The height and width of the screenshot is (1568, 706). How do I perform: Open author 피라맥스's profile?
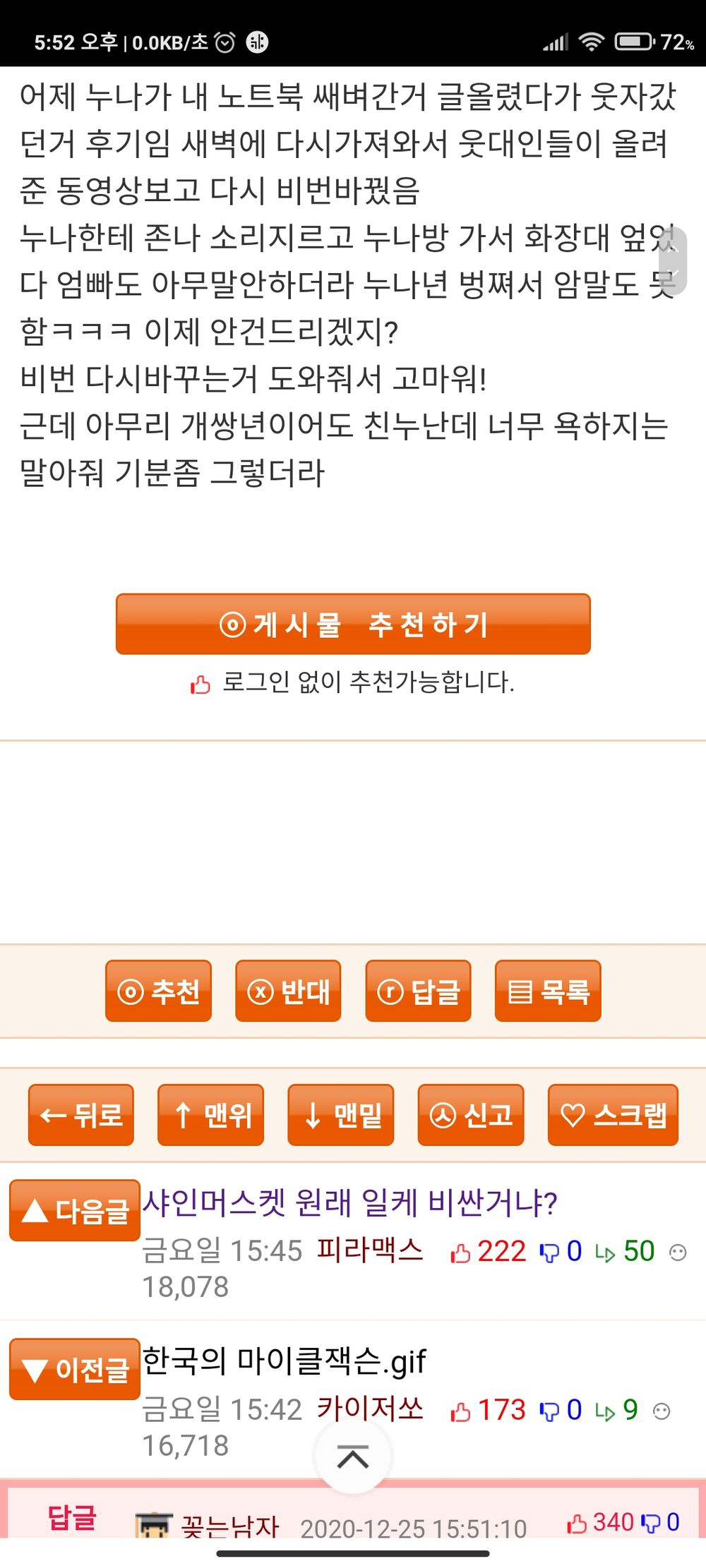pos(369,1250)
